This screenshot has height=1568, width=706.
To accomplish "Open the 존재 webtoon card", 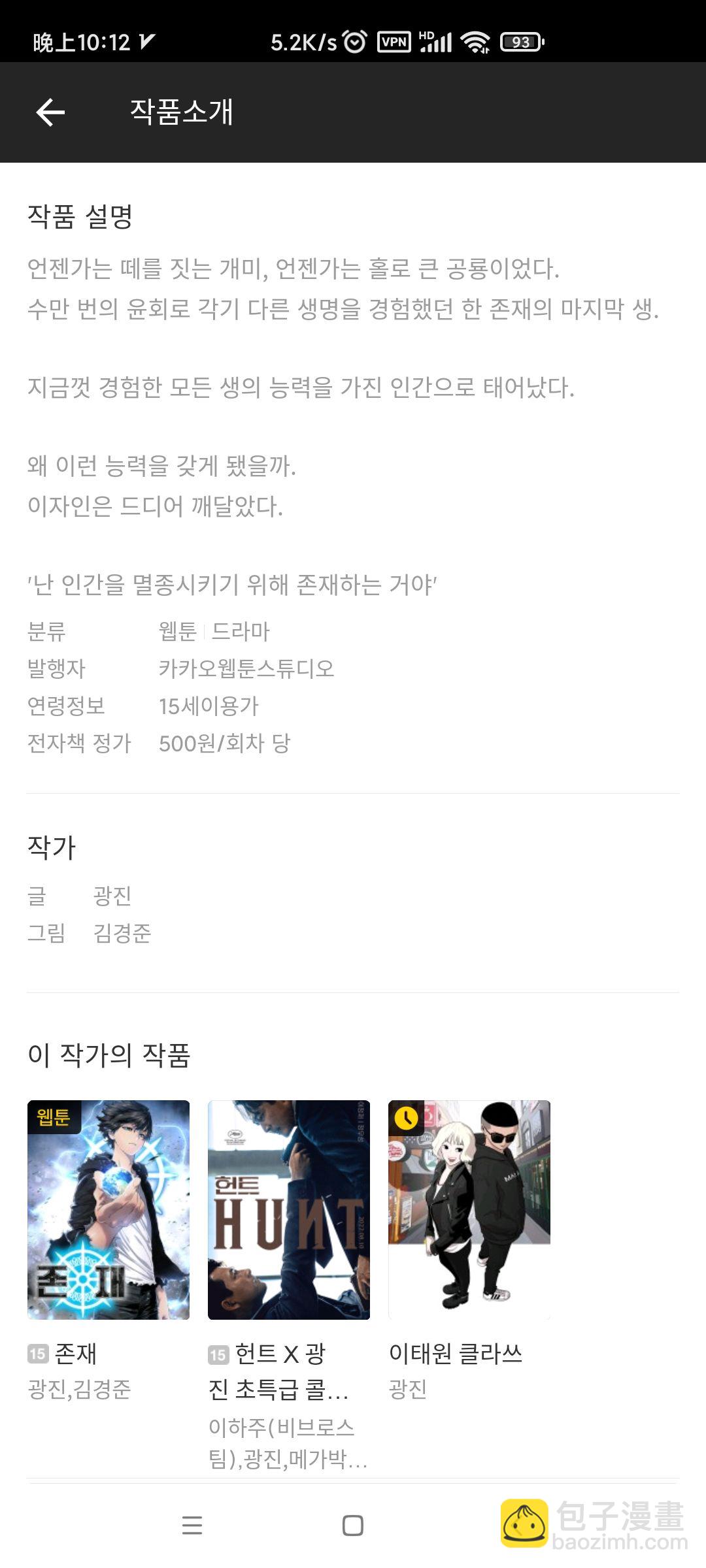I will 109,1209.
